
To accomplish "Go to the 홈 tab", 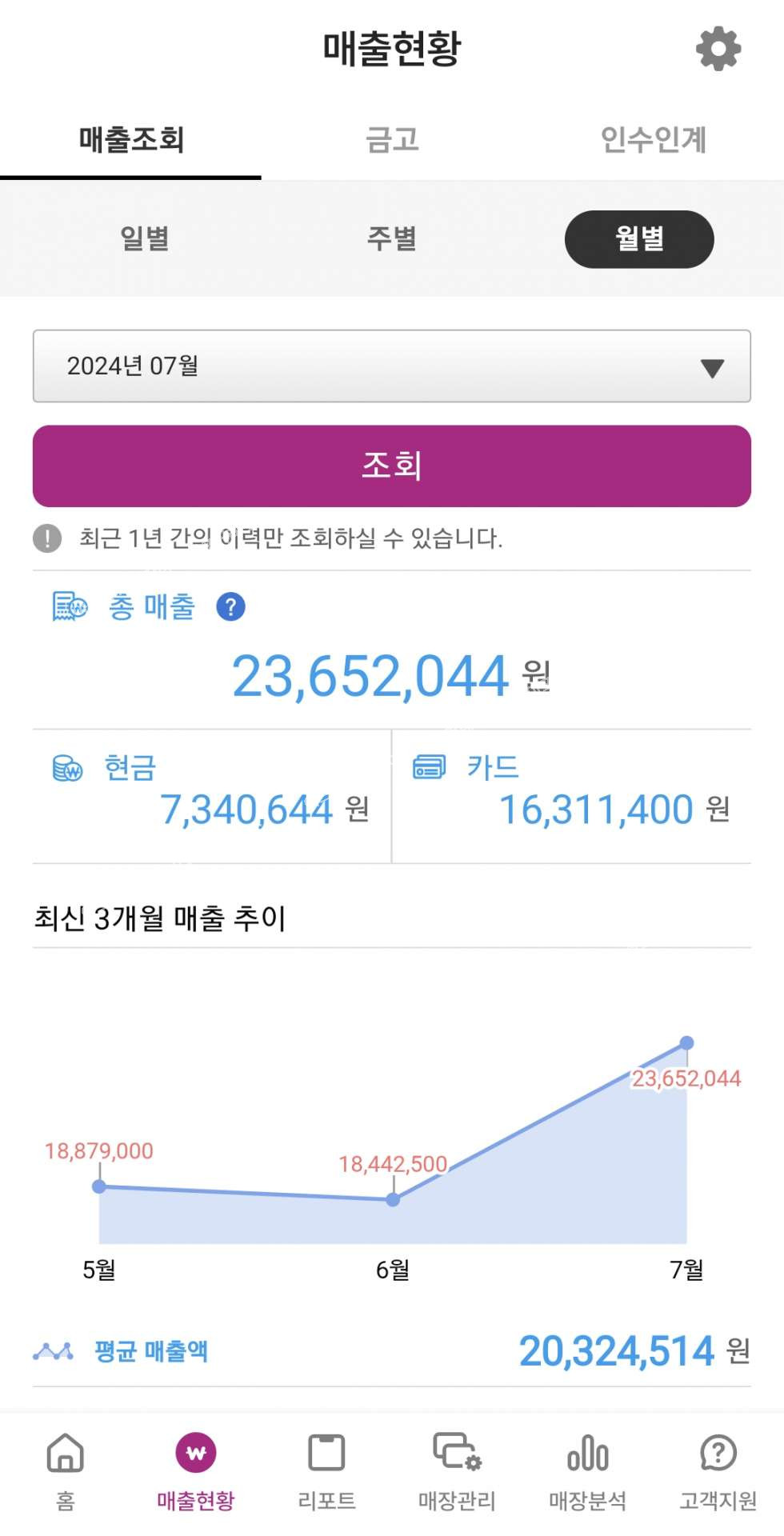I will coord(66,1470).
